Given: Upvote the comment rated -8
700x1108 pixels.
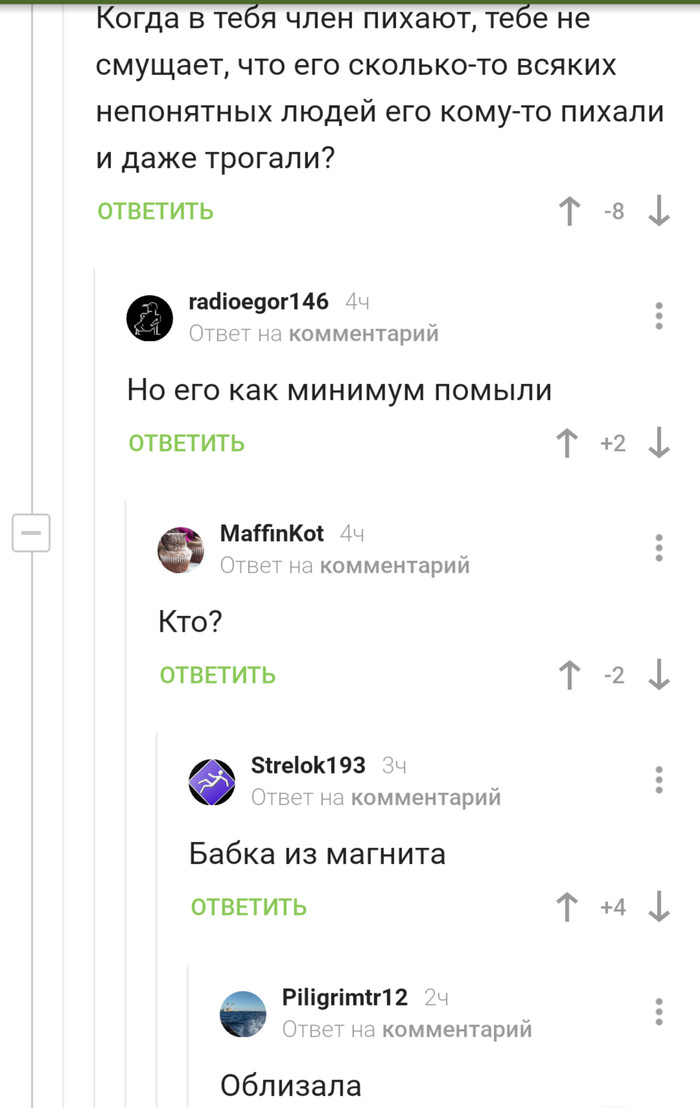Looking at the screenshot, I should pyautogui.click(x=569, y=211).
